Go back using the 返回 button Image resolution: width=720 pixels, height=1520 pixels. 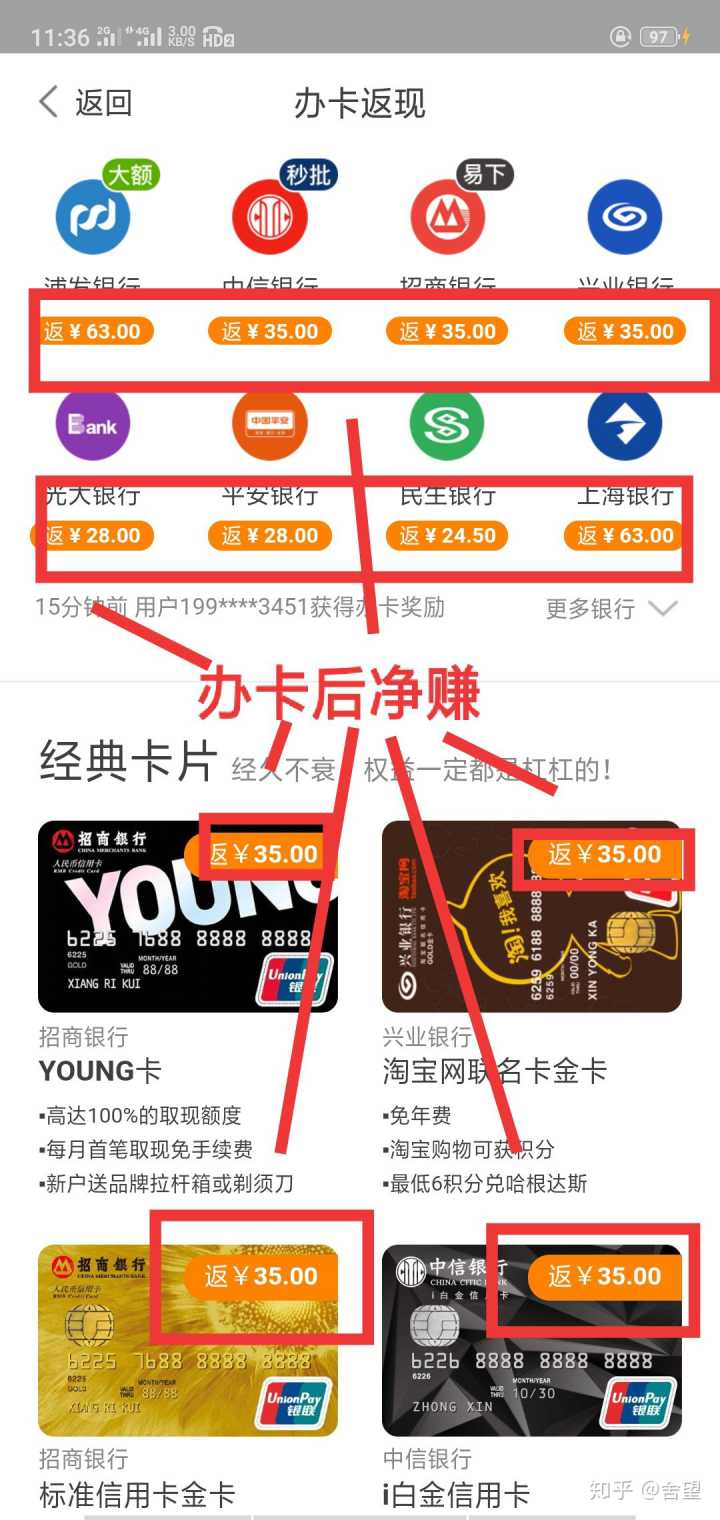(85, 103)
